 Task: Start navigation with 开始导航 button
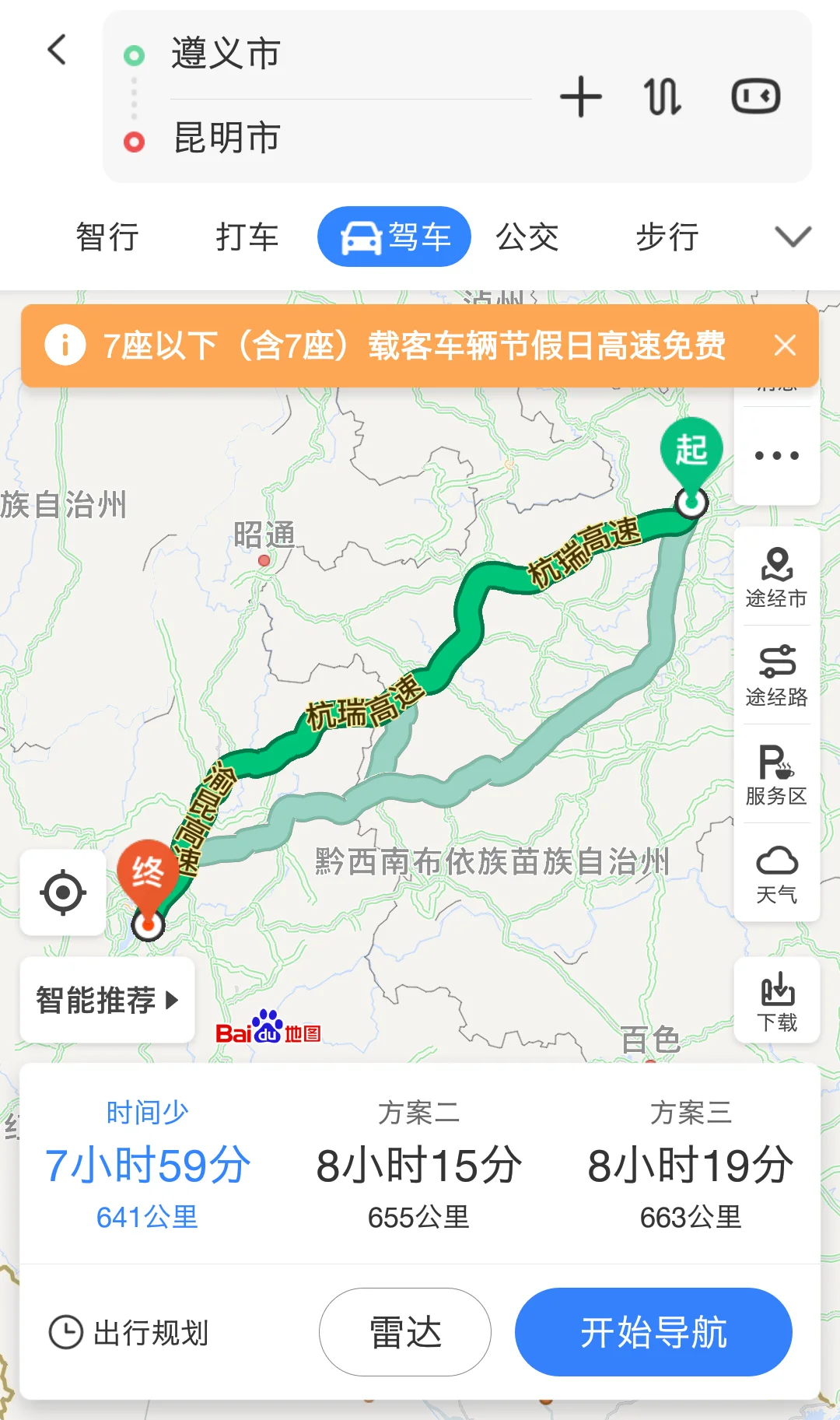point(653,1331)
